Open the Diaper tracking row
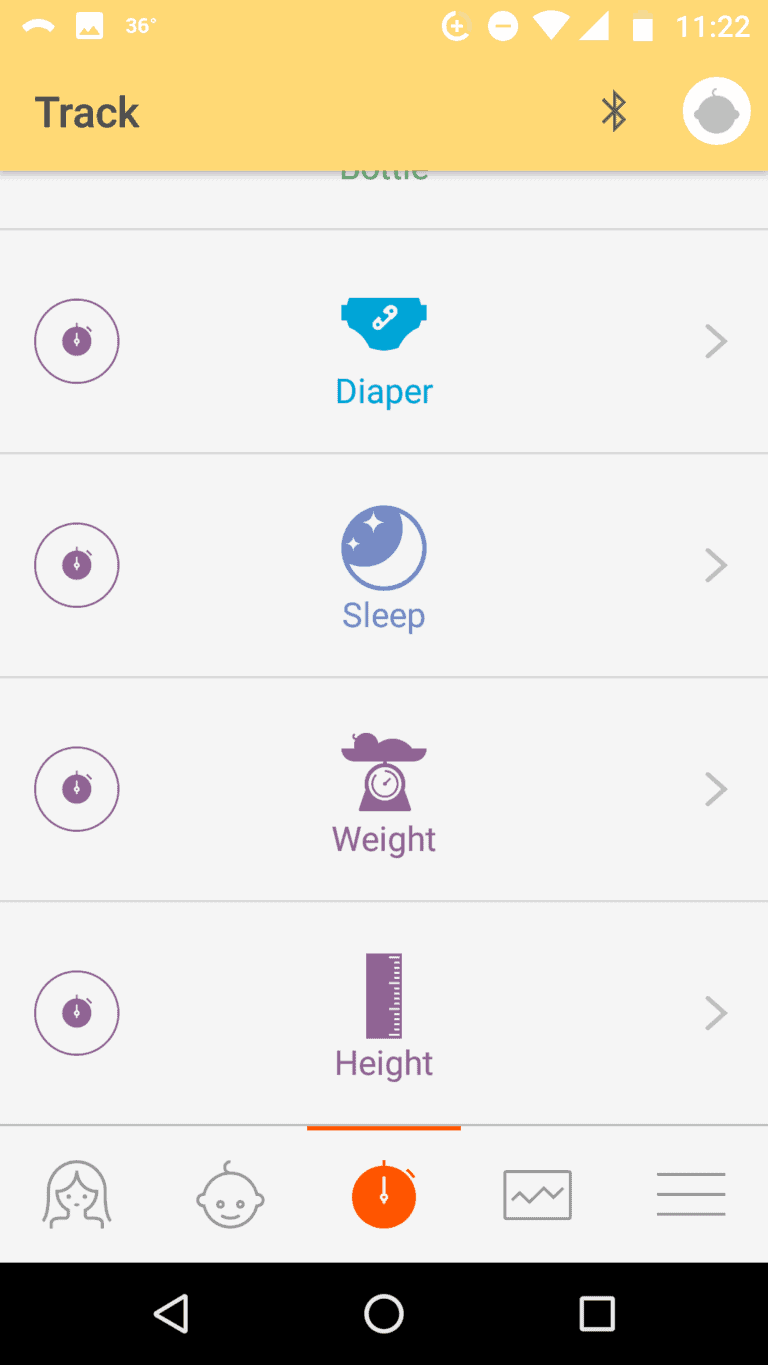This screenshot has width=768, height=1365. [x=384, y=341]
